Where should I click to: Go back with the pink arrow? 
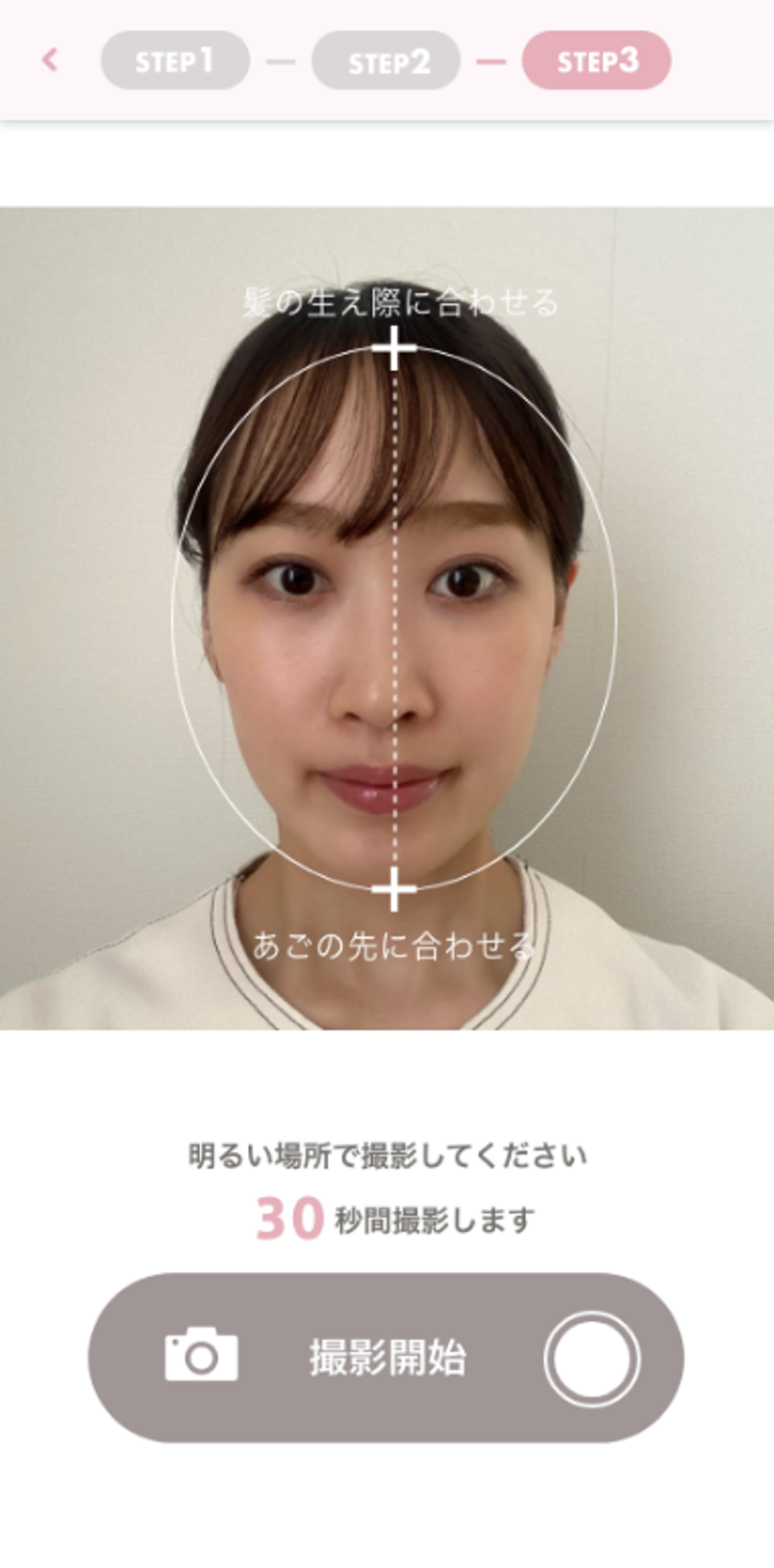coord(50,61)
